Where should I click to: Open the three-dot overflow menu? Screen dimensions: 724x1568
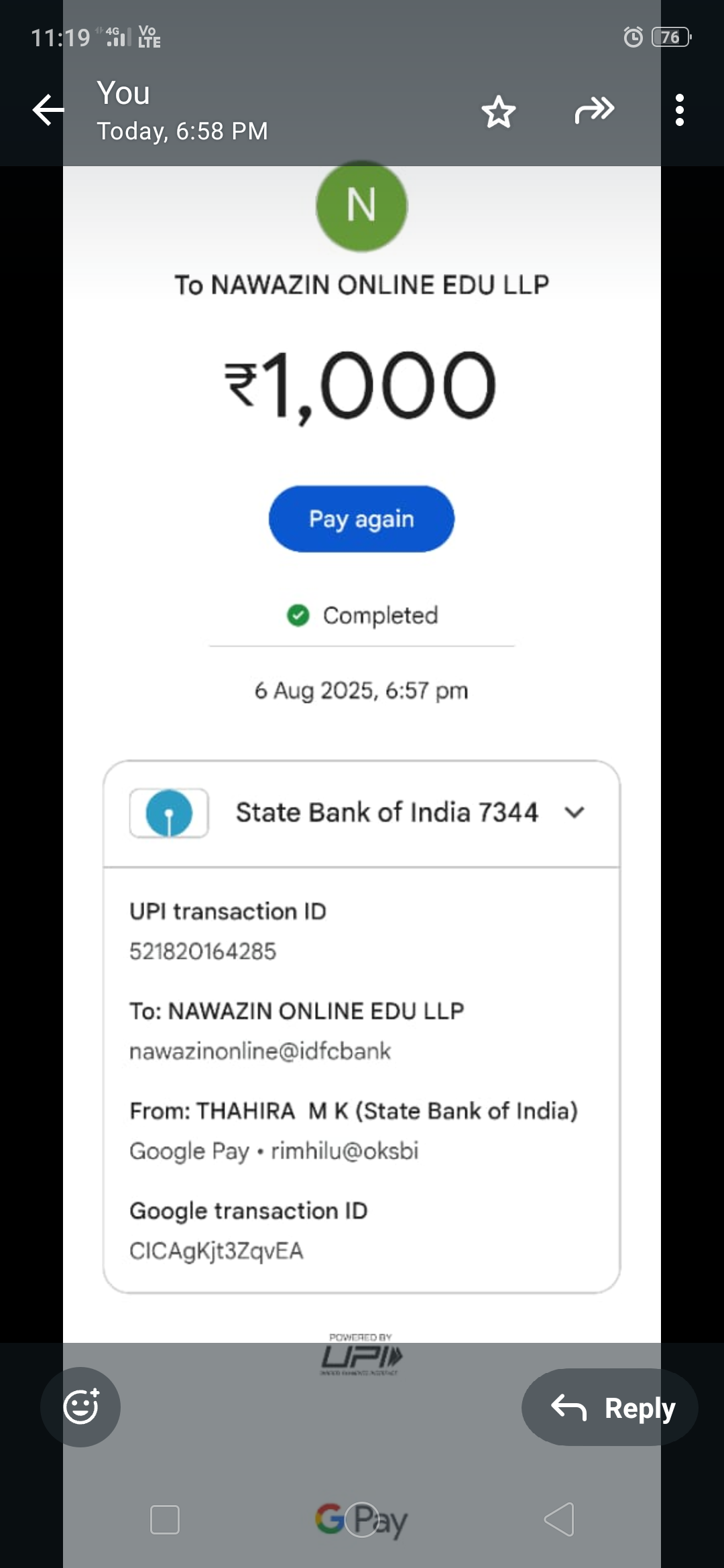680,111
